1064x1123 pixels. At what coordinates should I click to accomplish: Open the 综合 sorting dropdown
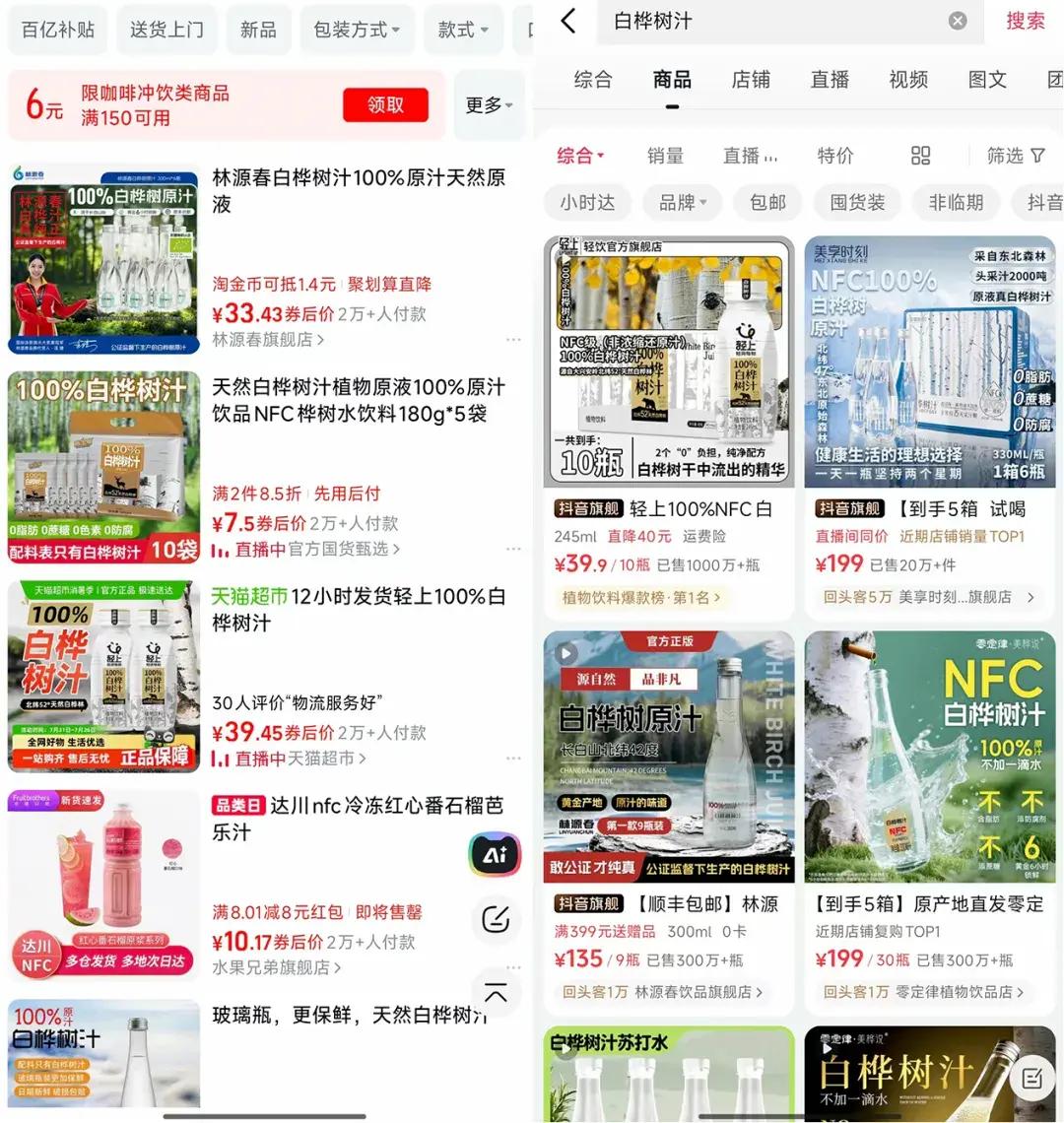coord(579,155)
